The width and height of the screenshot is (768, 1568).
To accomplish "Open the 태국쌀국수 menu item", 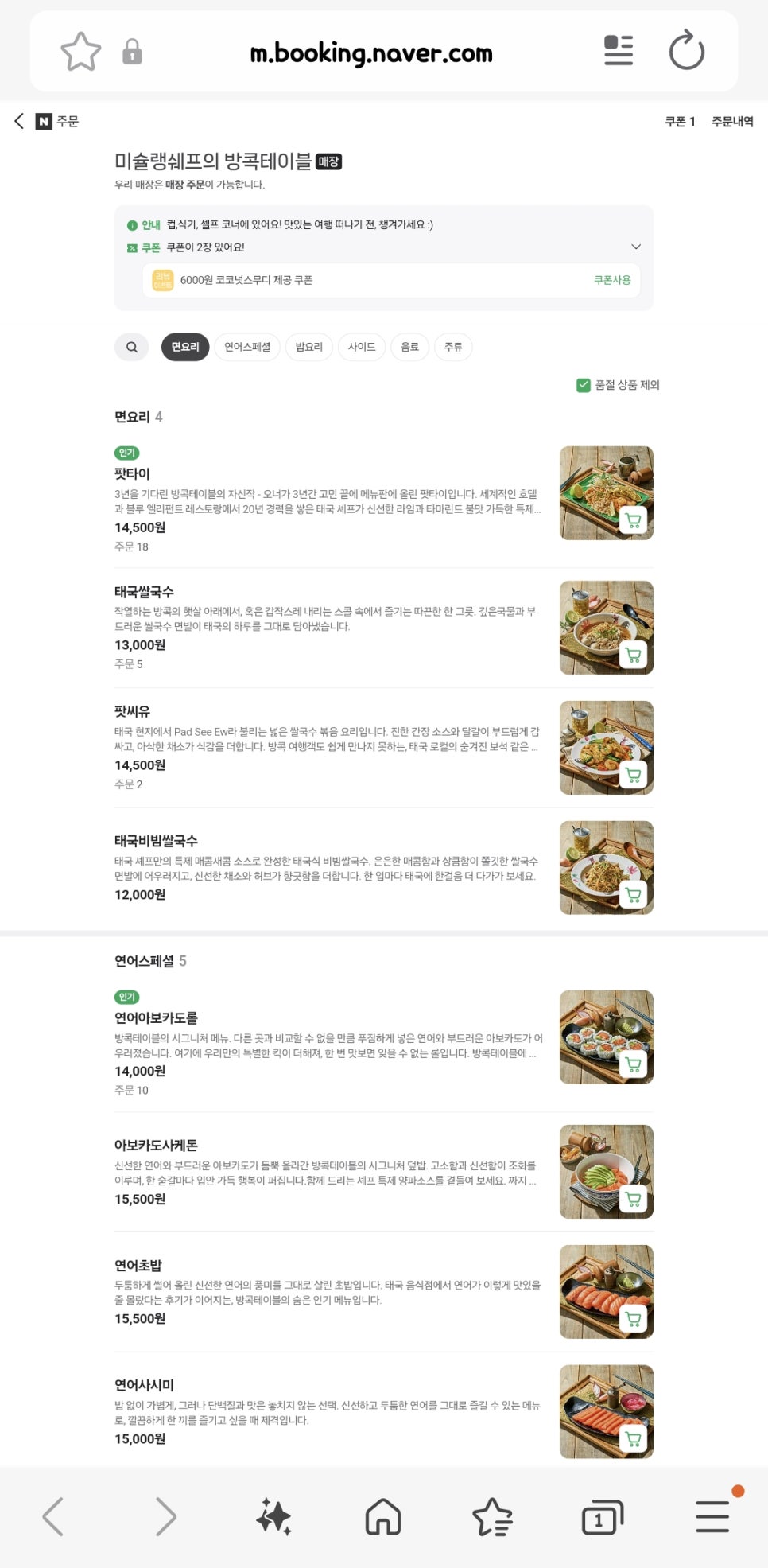I will pos(144,592).
